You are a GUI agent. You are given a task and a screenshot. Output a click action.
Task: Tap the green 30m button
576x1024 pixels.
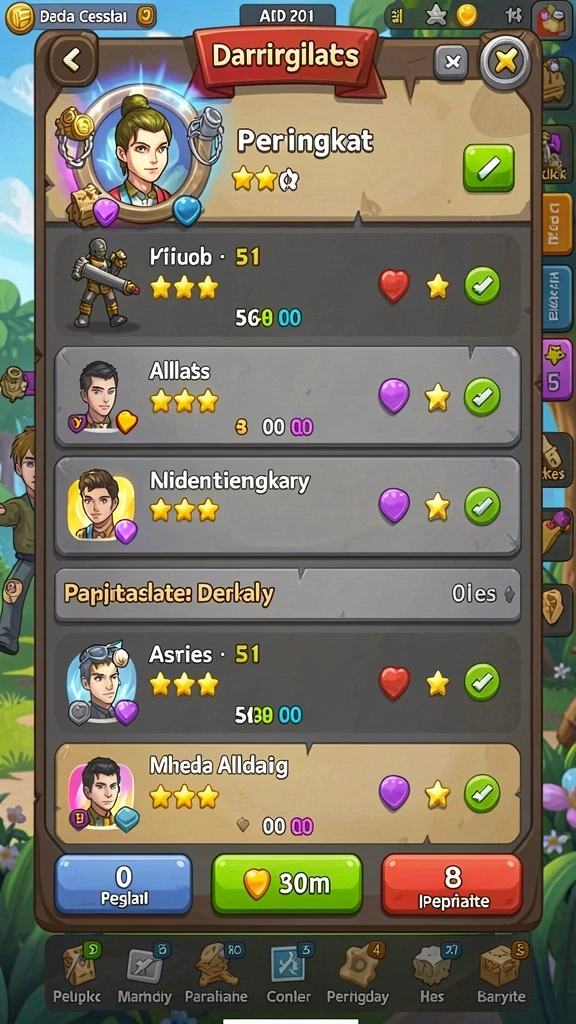(x=287, y=884)
